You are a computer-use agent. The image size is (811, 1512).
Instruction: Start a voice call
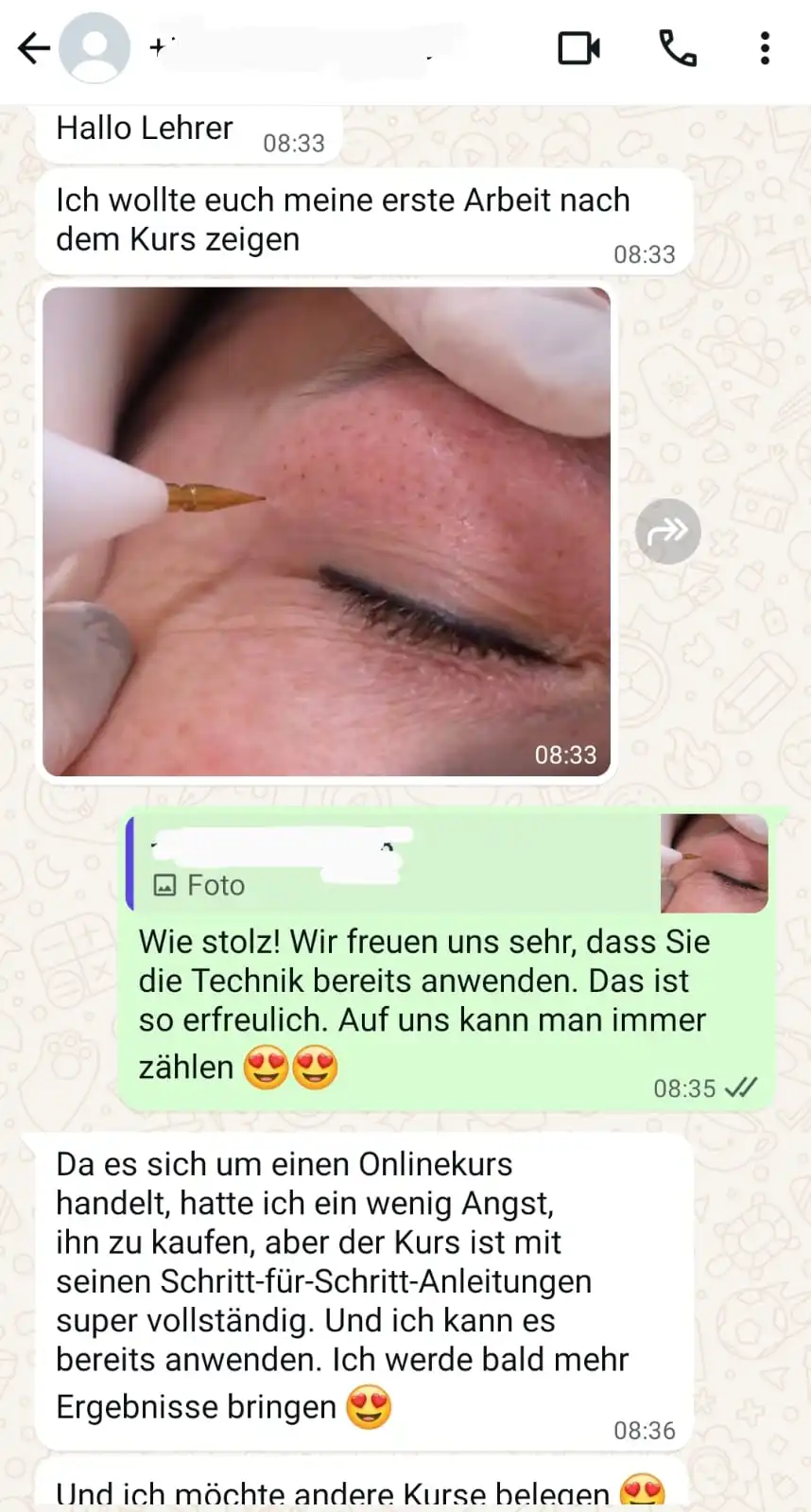coord(677,48)
